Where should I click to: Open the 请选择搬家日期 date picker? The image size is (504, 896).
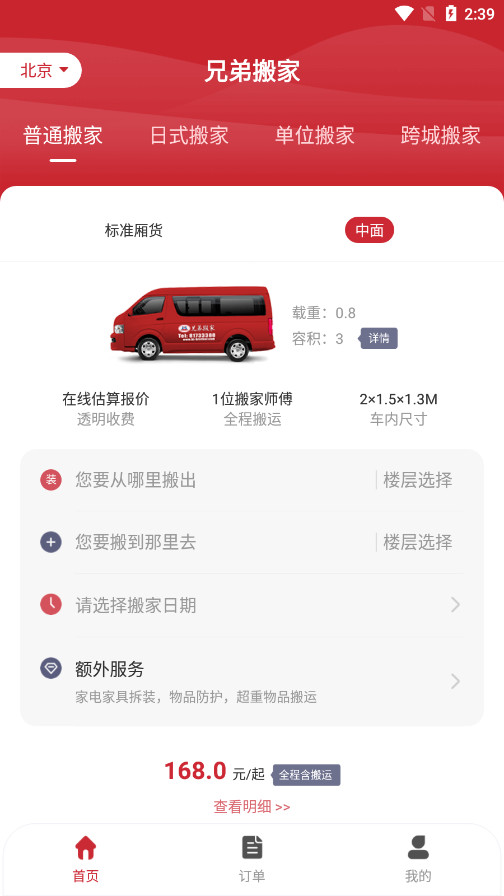[252, 605]
